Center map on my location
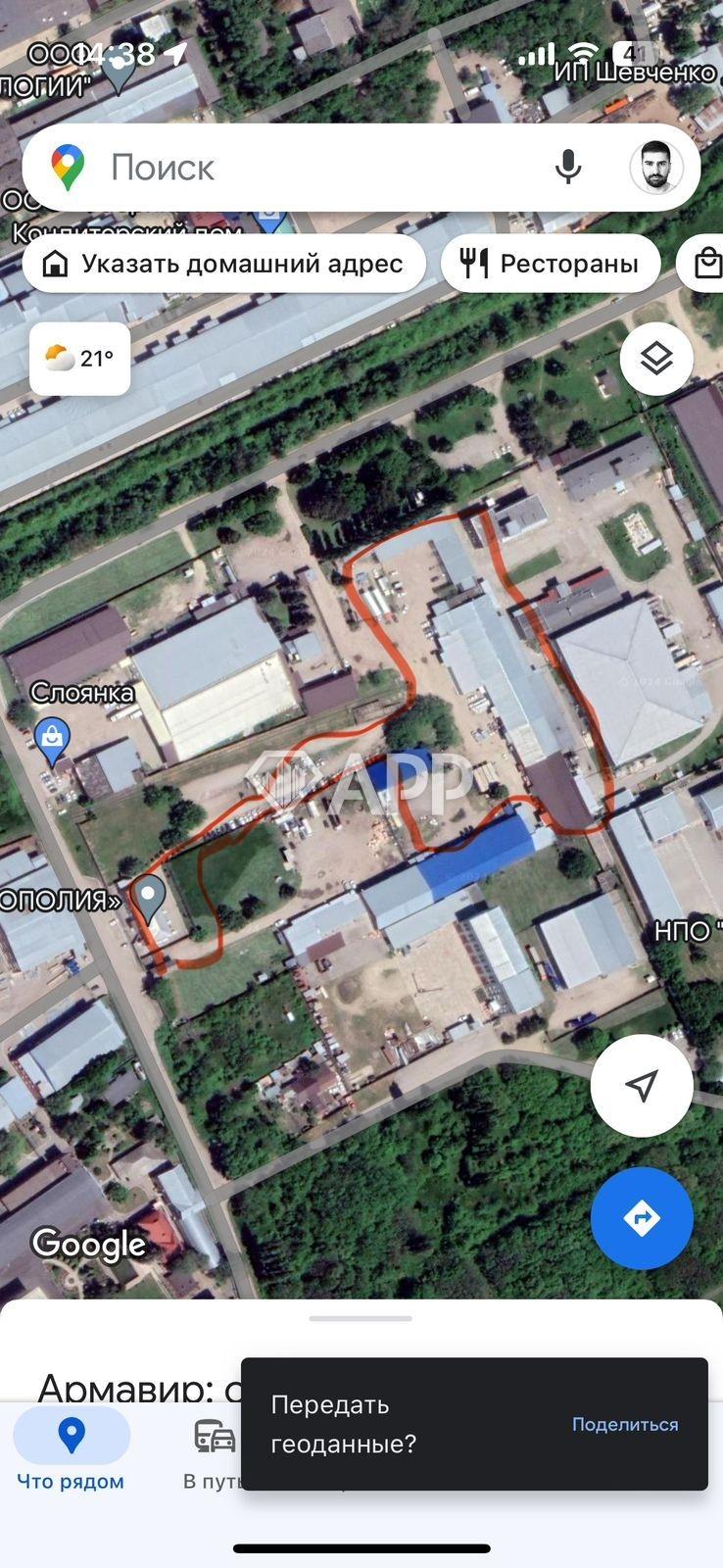 642,1085
